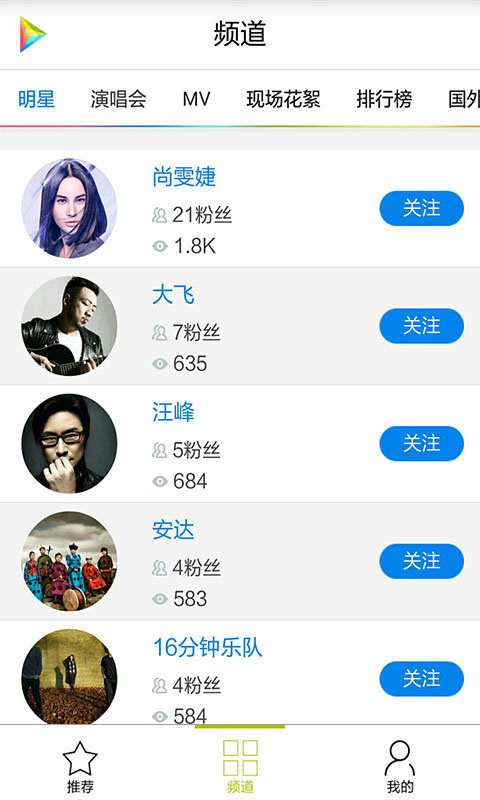This screenshot has height=800, width=480.
Task: Open 尚雯婕's profile row
Action: click(x=240, y=208)
